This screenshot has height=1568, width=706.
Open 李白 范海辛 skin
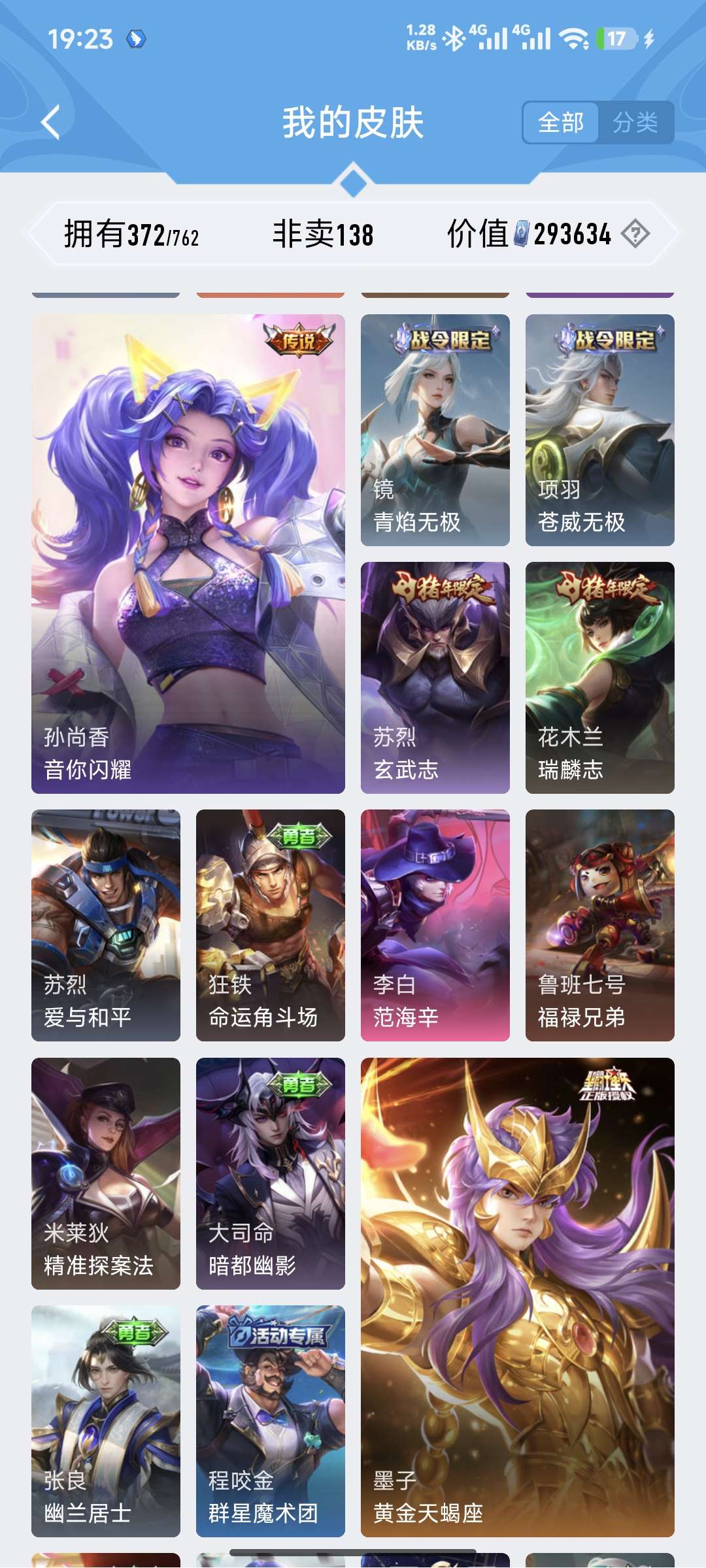tap(435, 925)
